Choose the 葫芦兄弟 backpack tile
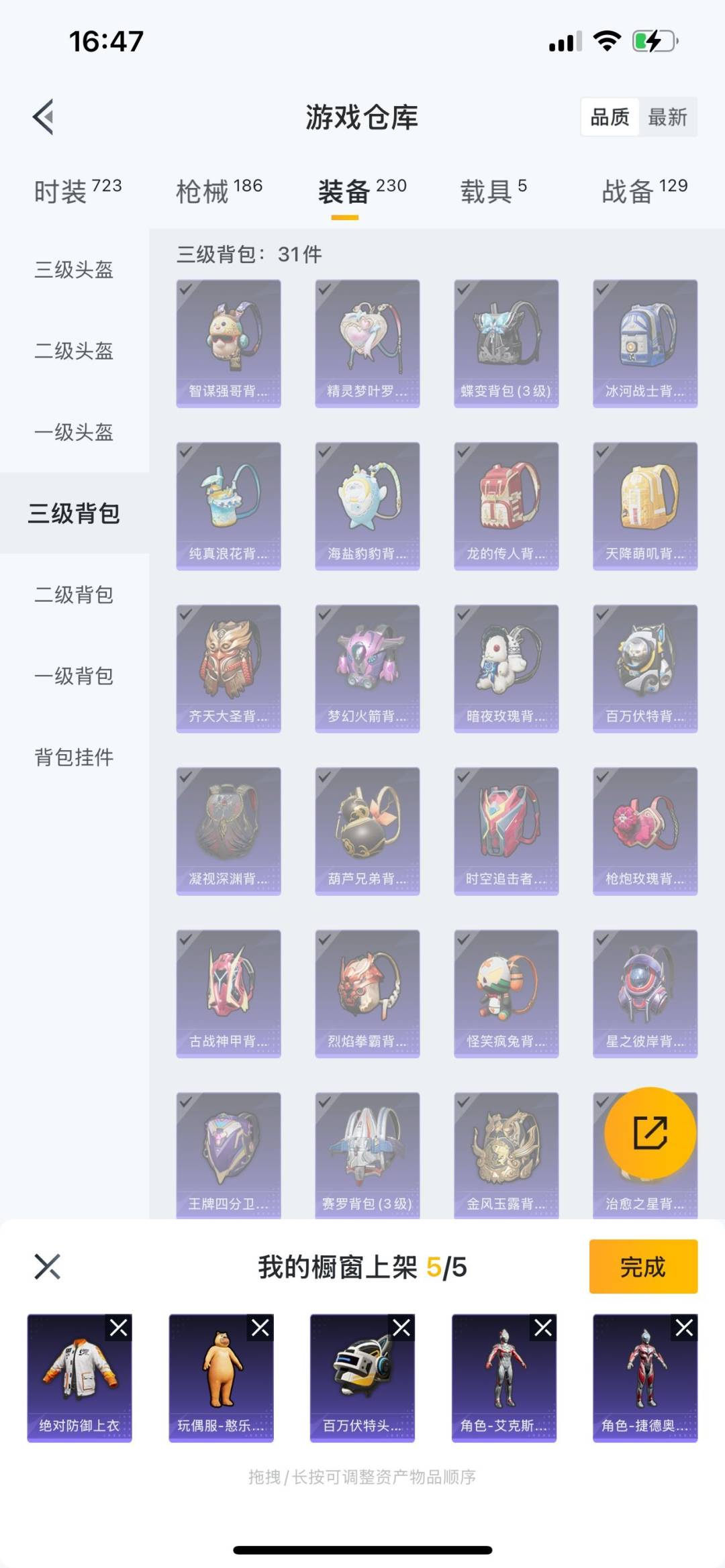The width and height of the screenshot is (725, 1568). point(367,831)
